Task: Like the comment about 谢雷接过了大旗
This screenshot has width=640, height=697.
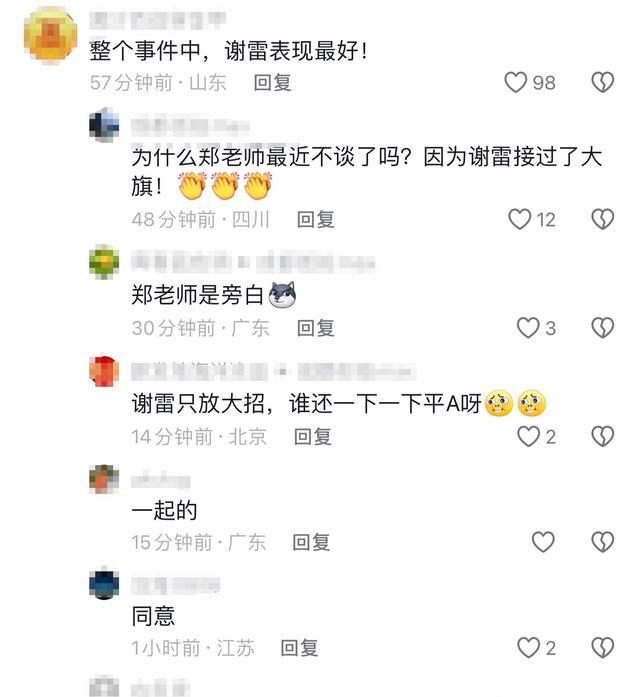Action: click(520, 219)
